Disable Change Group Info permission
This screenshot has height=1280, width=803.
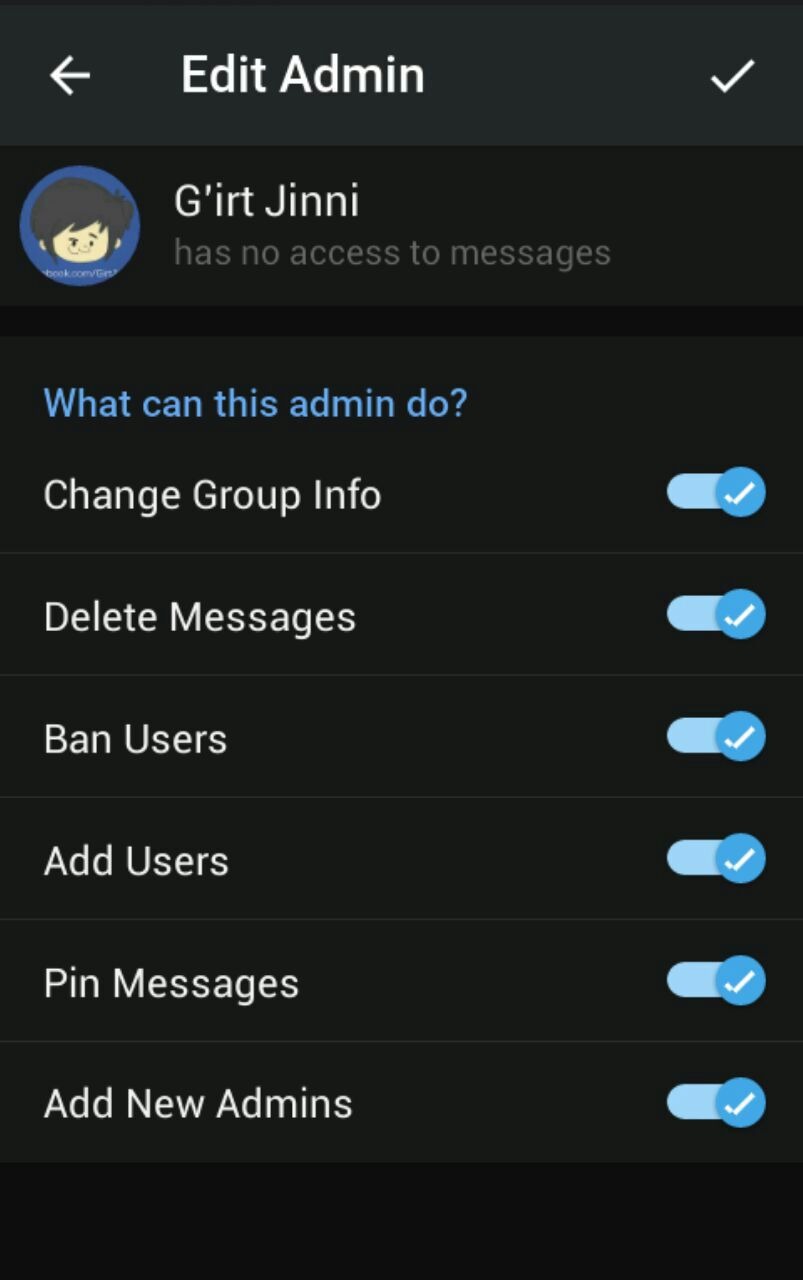tap(716, 493)
